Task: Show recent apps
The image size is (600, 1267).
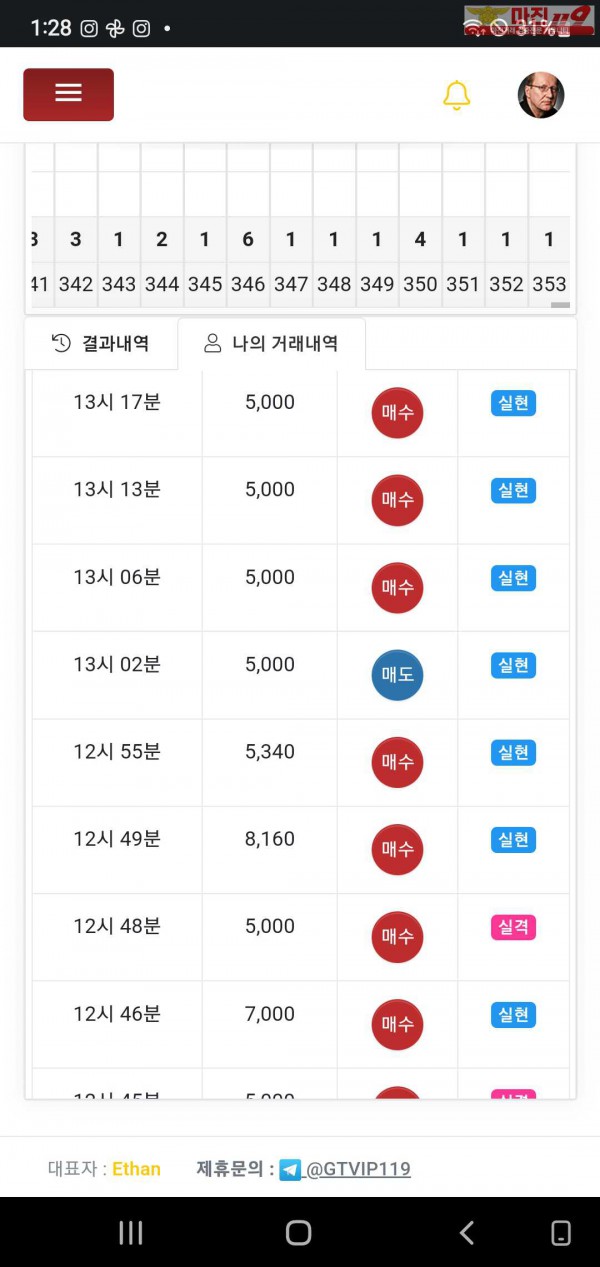Action: tap(131, 1232)
